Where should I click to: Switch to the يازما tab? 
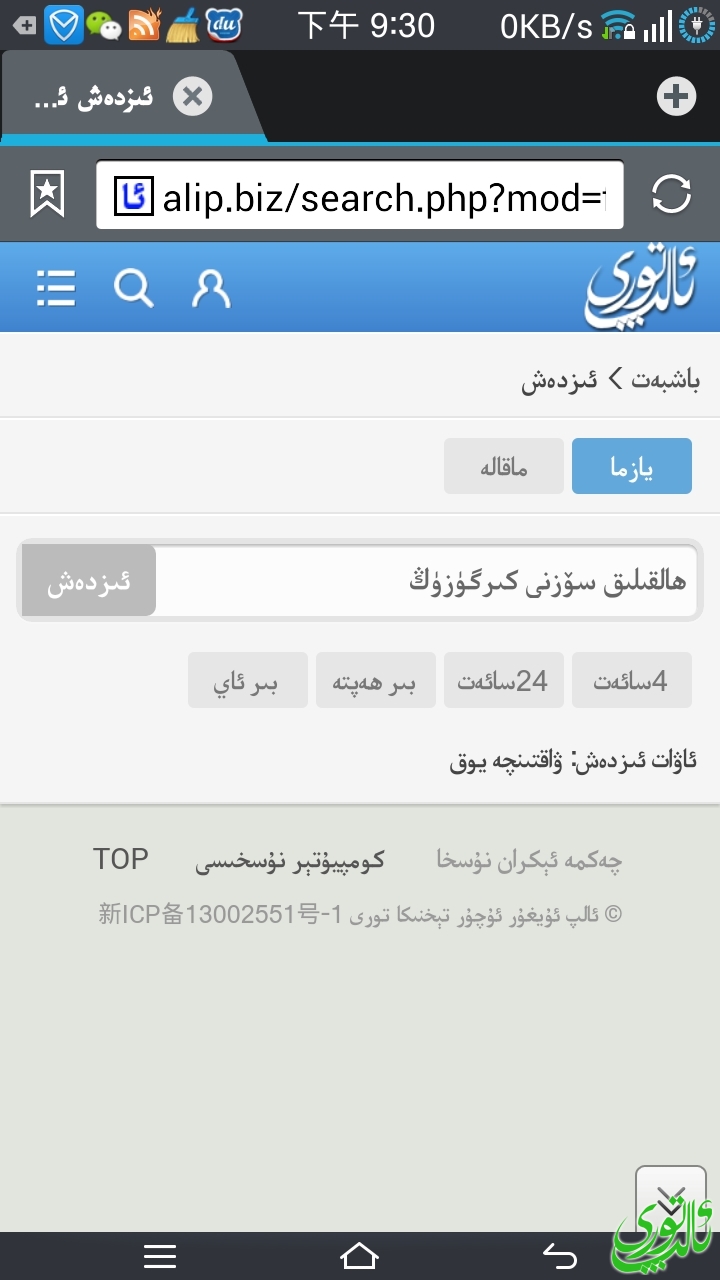631,466
